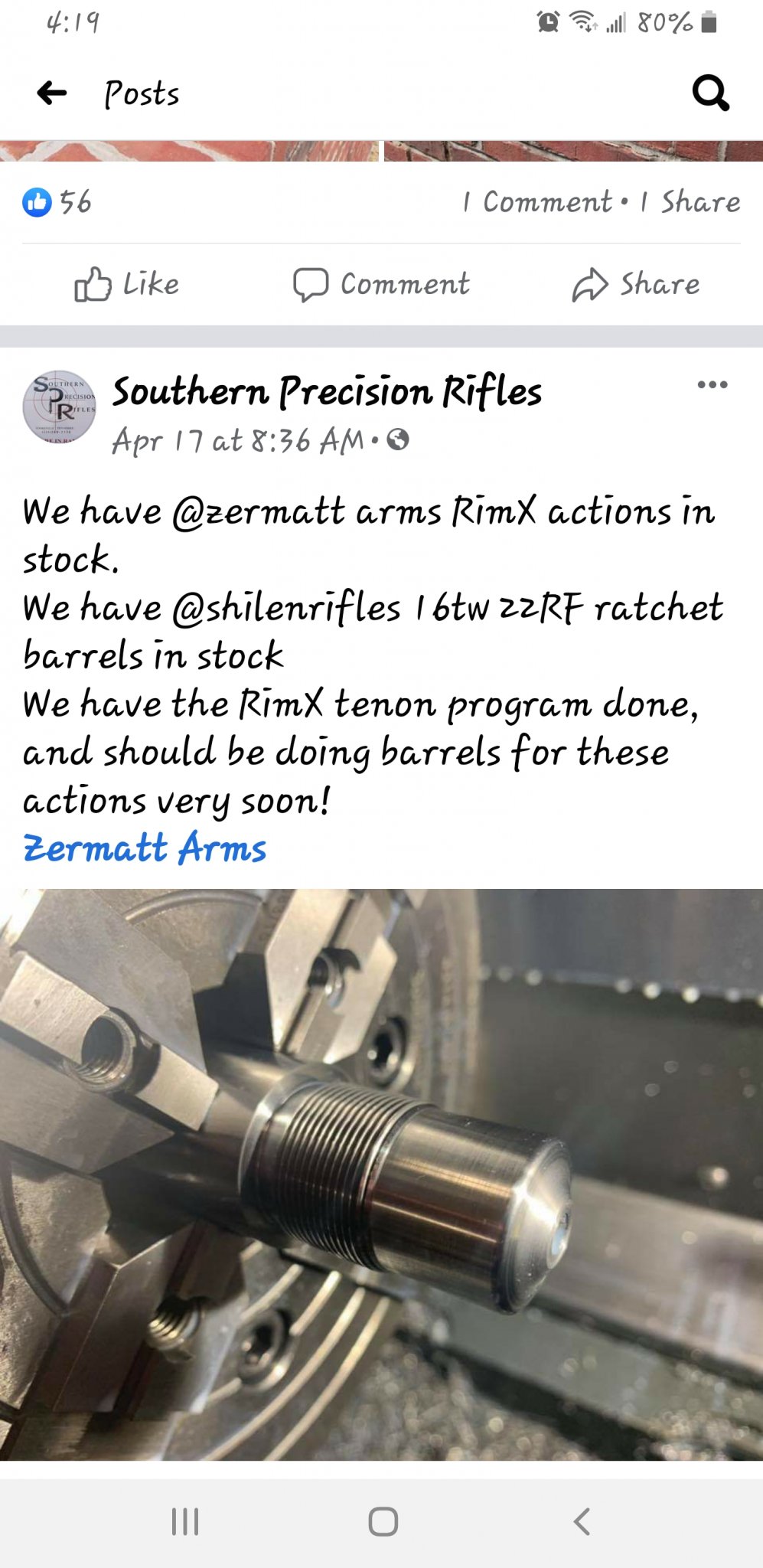This screenshot has width=763, height=1568.
Task: Tap the system home button
Action: pos(383,1521)
